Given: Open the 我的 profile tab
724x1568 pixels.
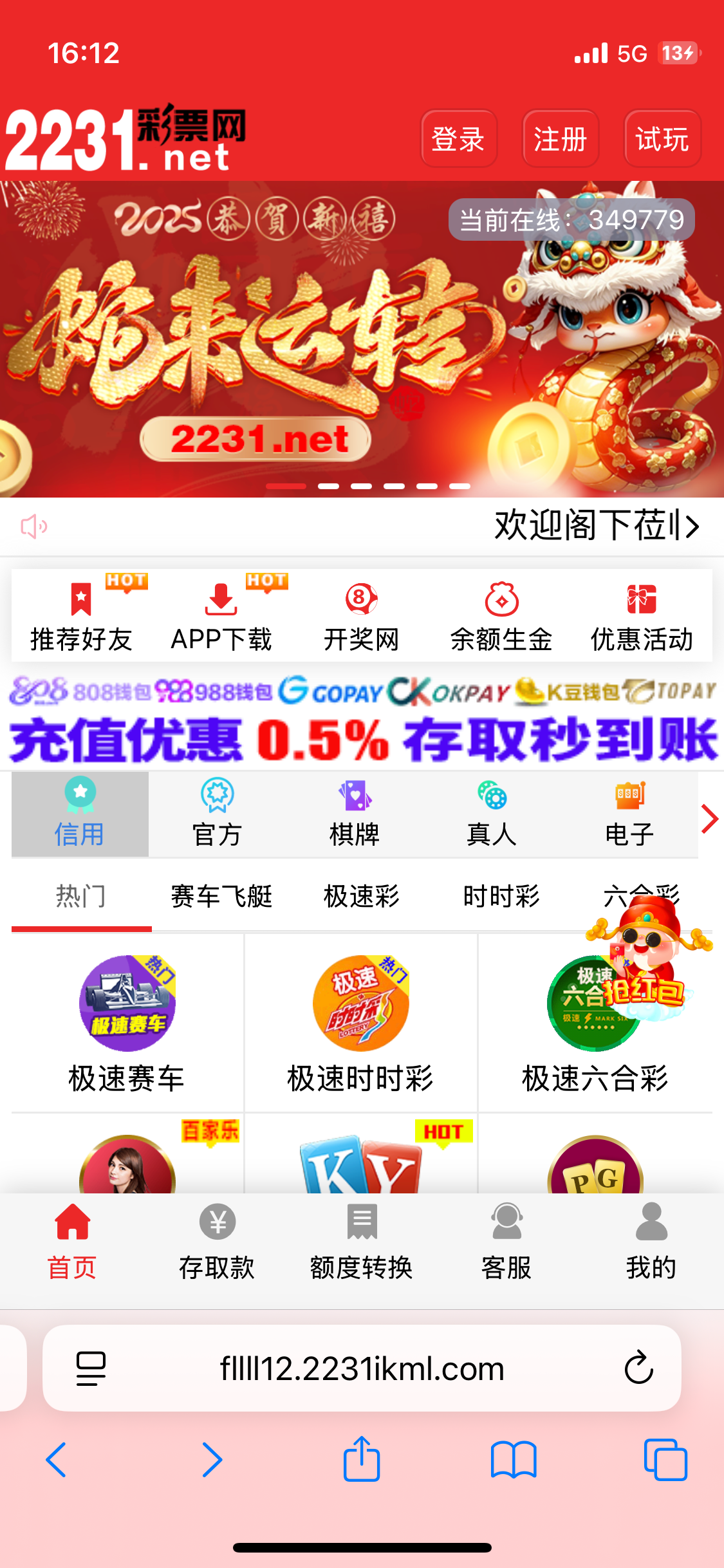Looking at the screenshot, I should 651,1242.
